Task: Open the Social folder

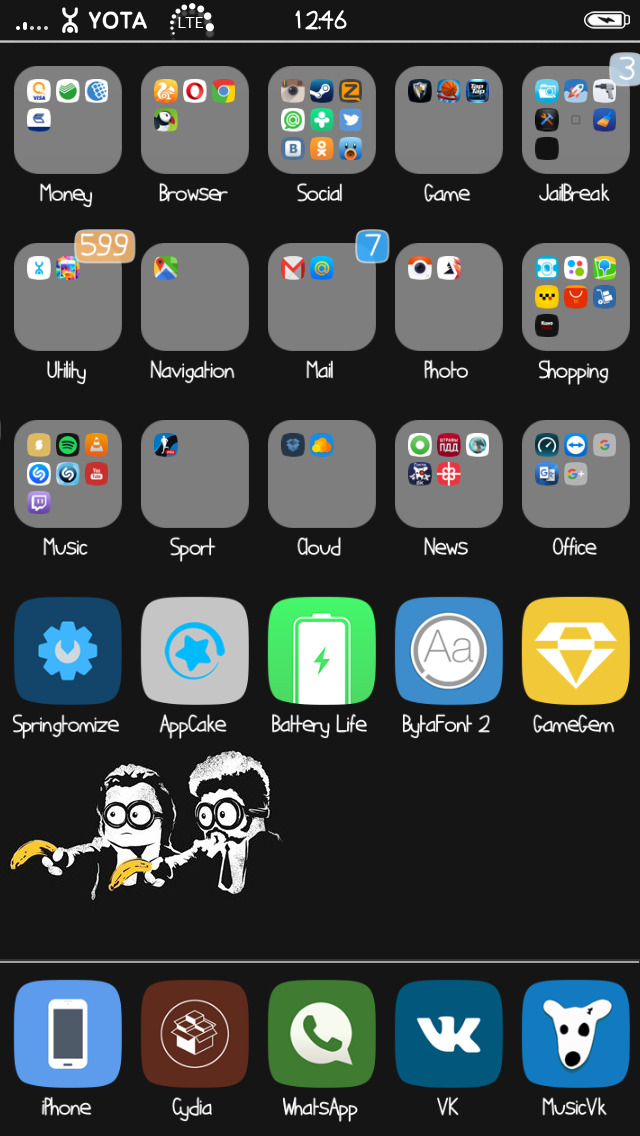Action: point(322,120)
